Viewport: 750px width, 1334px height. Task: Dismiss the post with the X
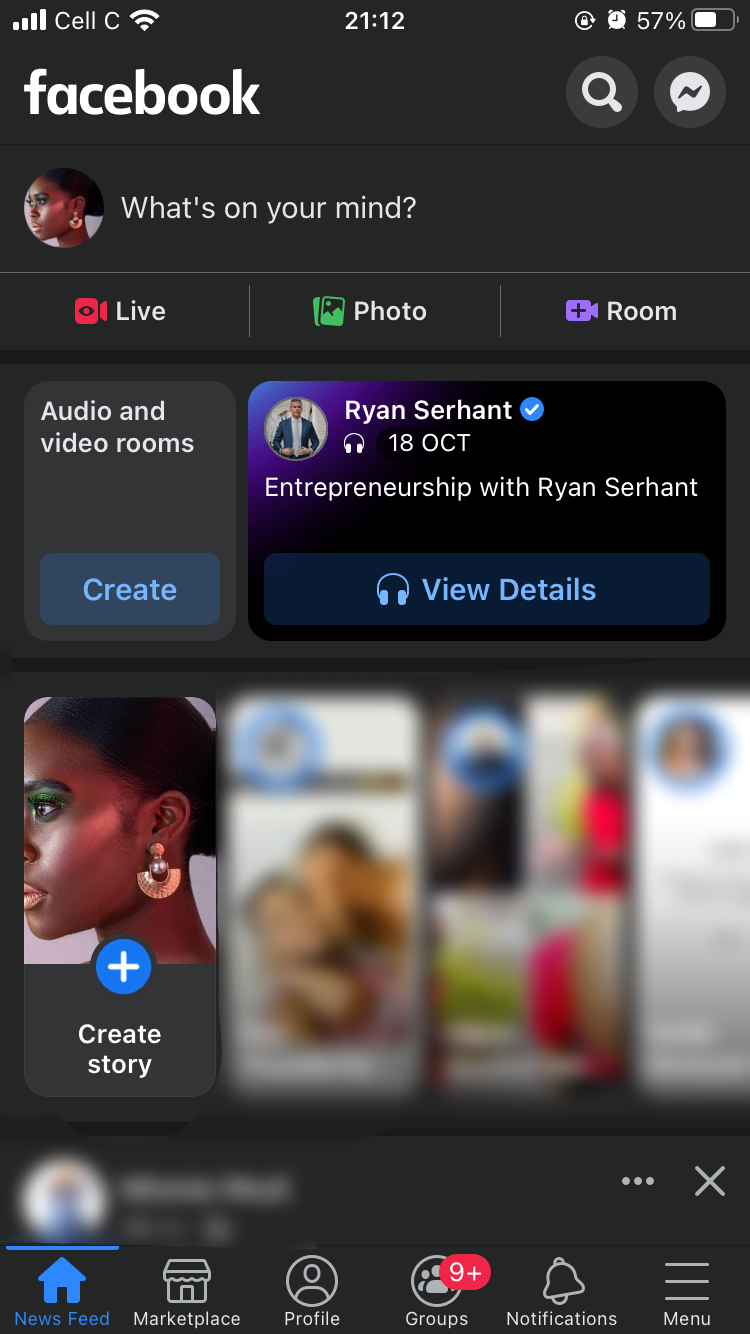coord(709,1181)
